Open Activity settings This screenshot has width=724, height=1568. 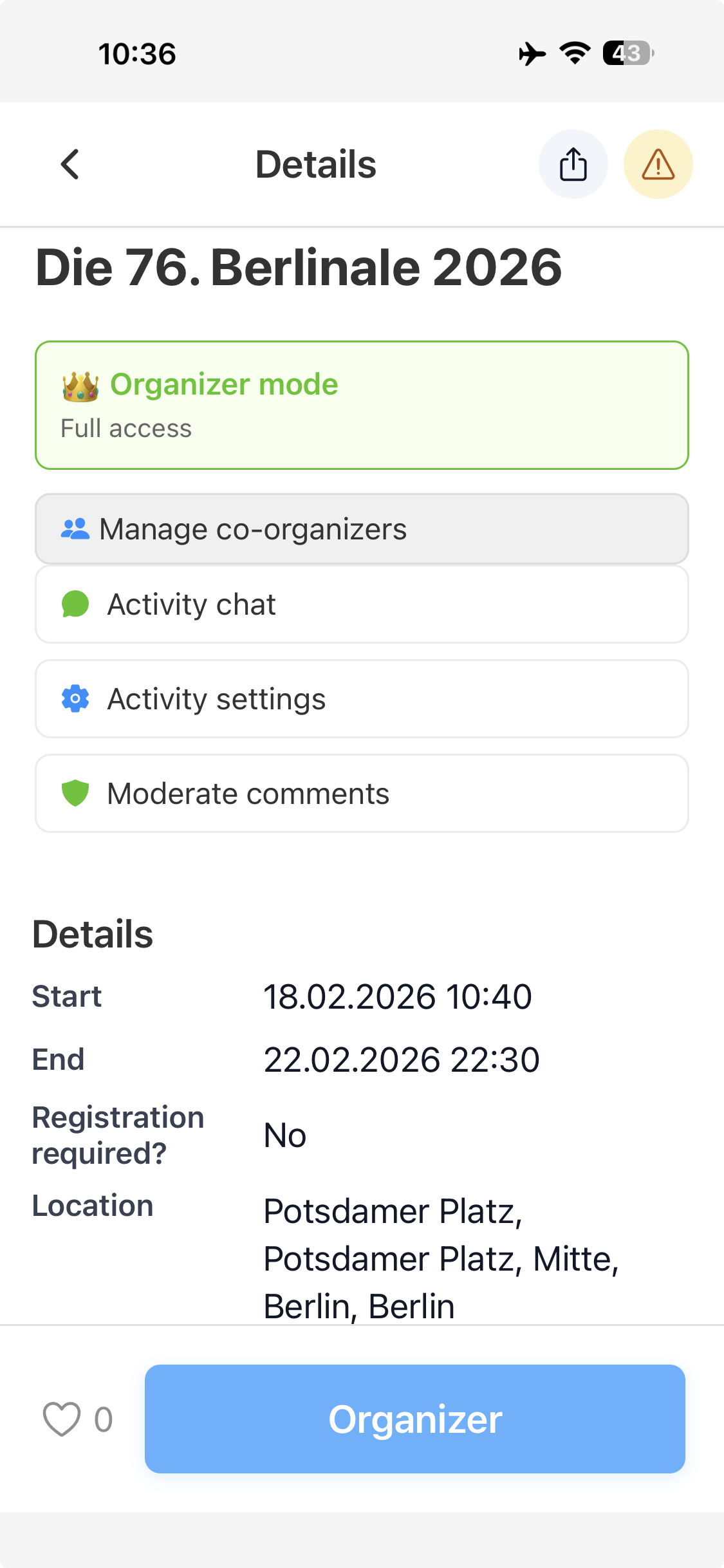coord(362,698)
